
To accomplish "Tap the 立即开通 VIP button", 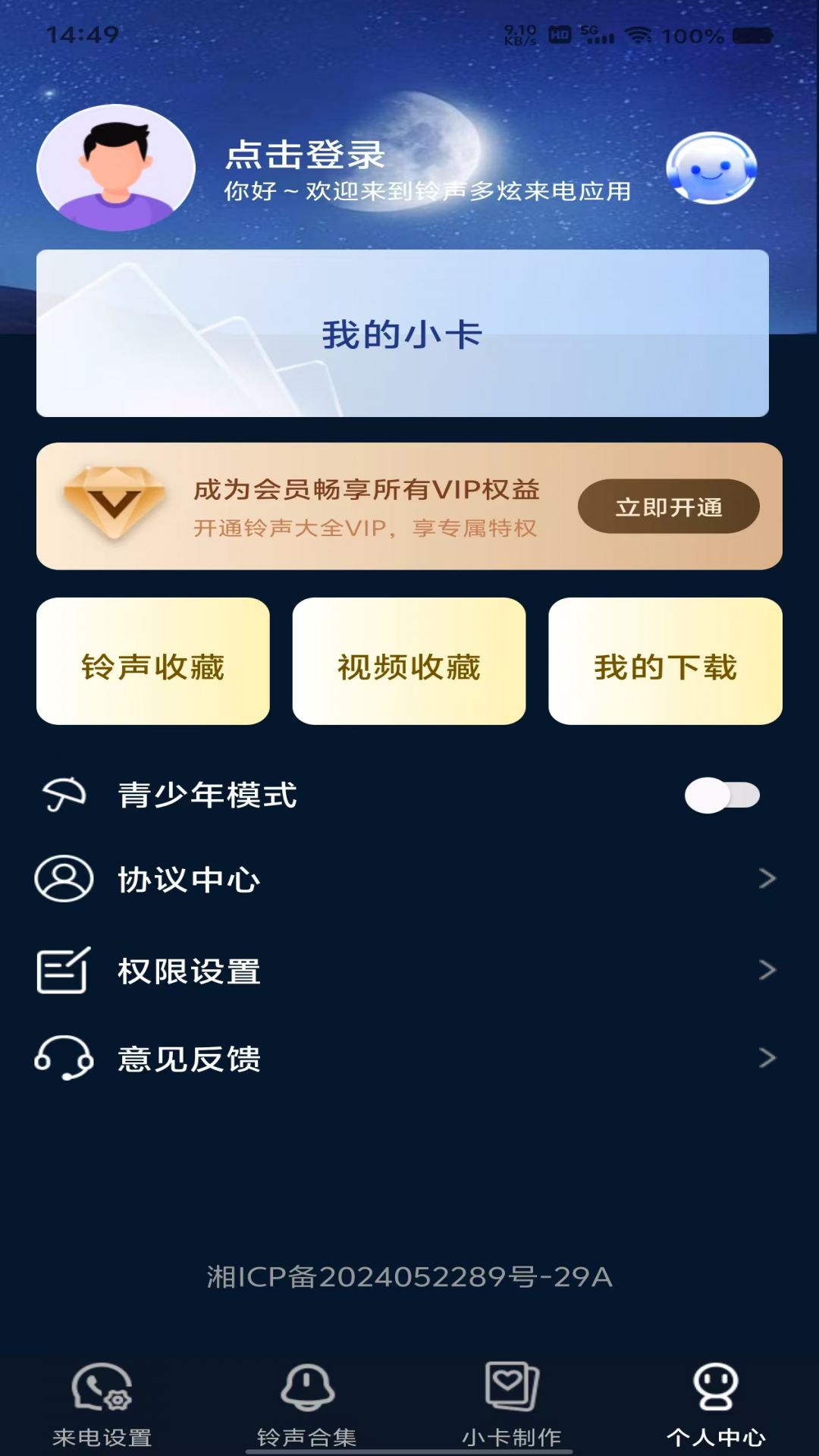I will click(x=668, y=508).
